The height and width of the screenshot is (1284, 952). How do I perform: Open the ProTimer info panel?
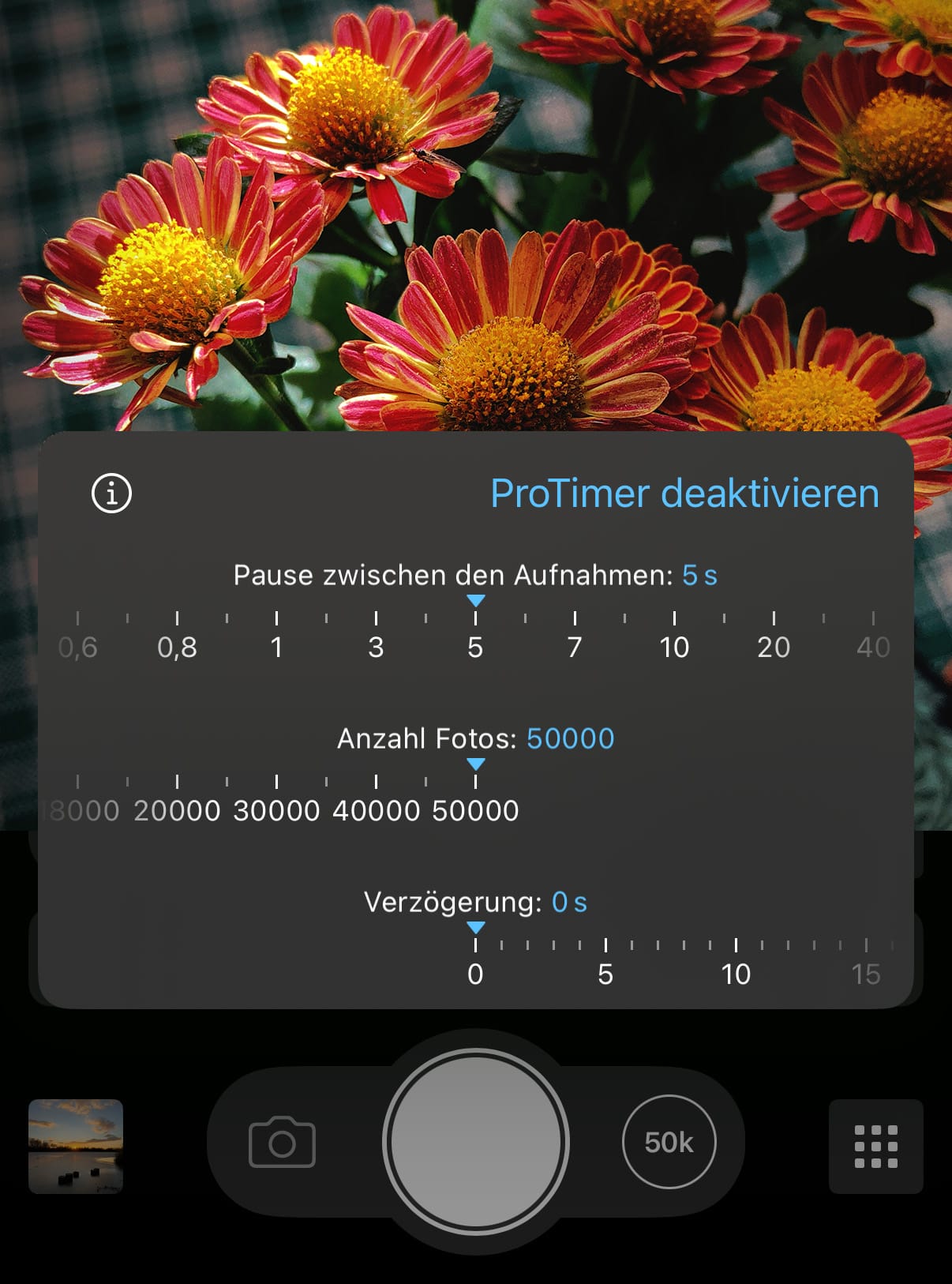[x=109, y=494]
